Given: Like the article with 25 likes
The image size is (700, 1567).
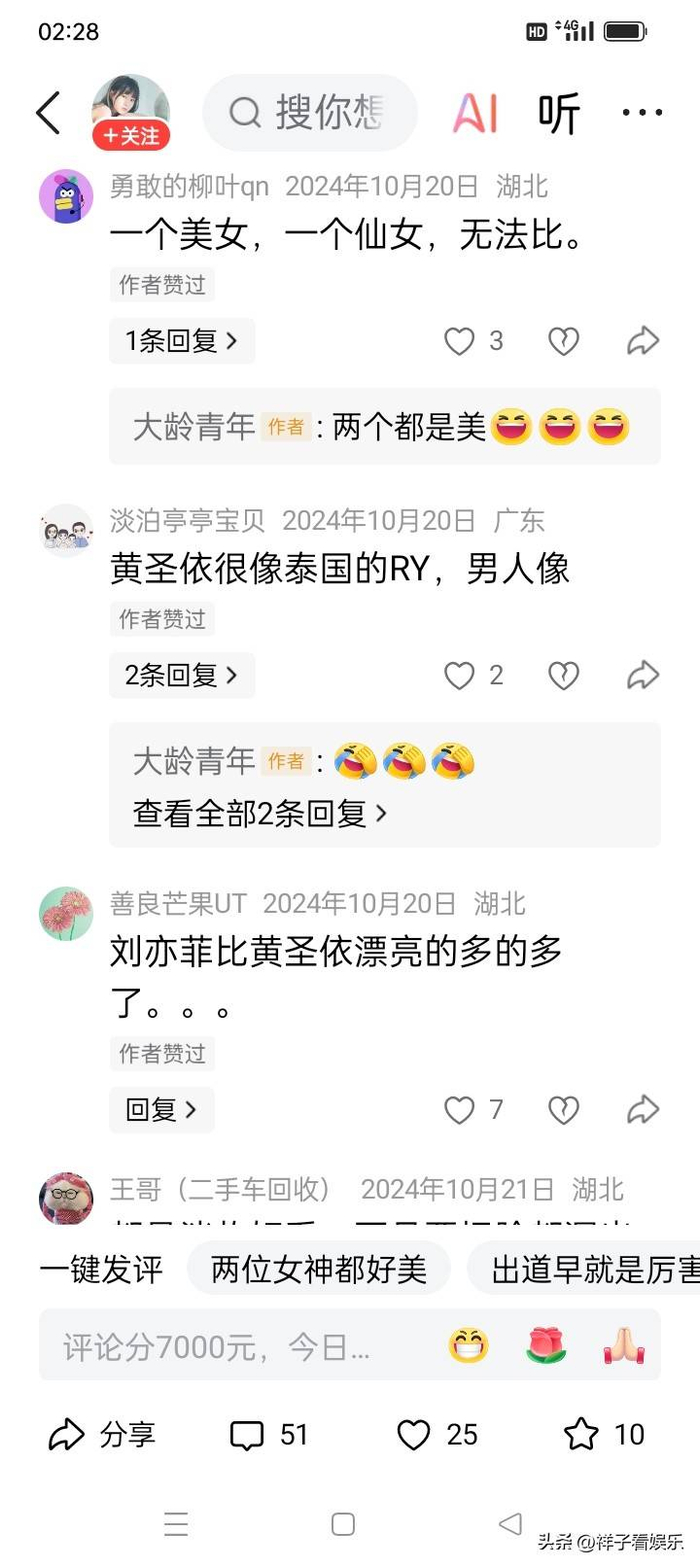Looking at the screenshot, I should coord(437,1435).
